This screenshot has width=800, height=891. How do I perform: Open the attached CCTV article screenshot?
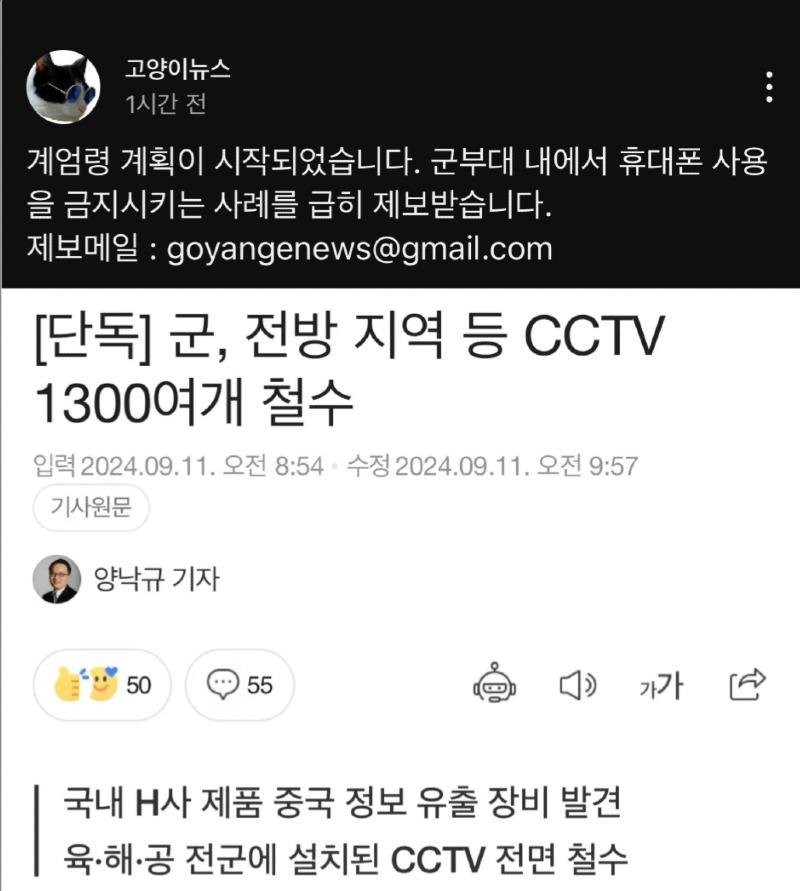400,590
